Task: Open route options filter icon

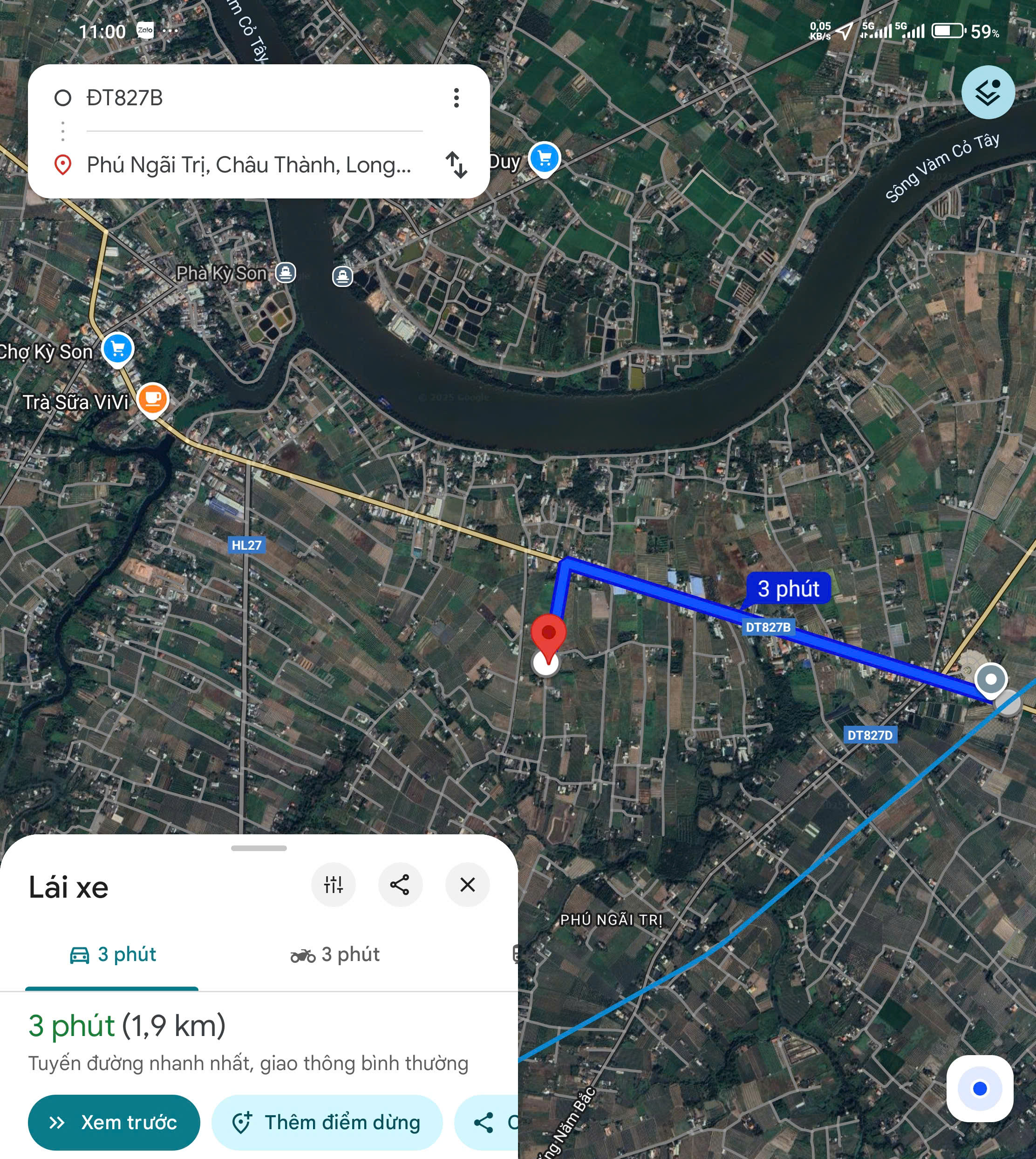Action: click(334, 885)
